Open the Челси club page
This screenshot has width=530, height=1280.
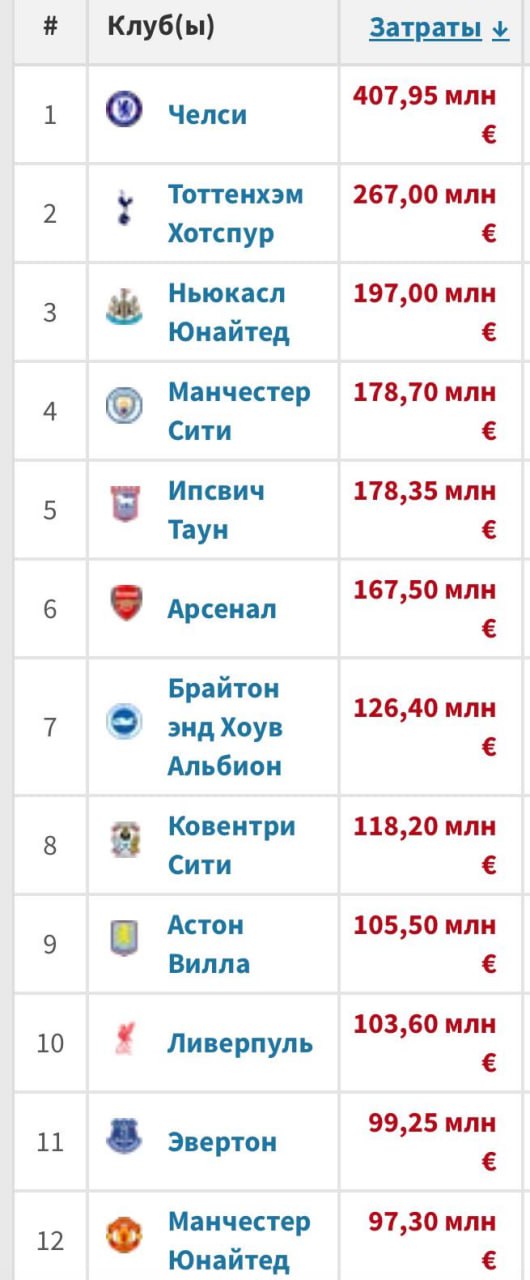[207, 115]
